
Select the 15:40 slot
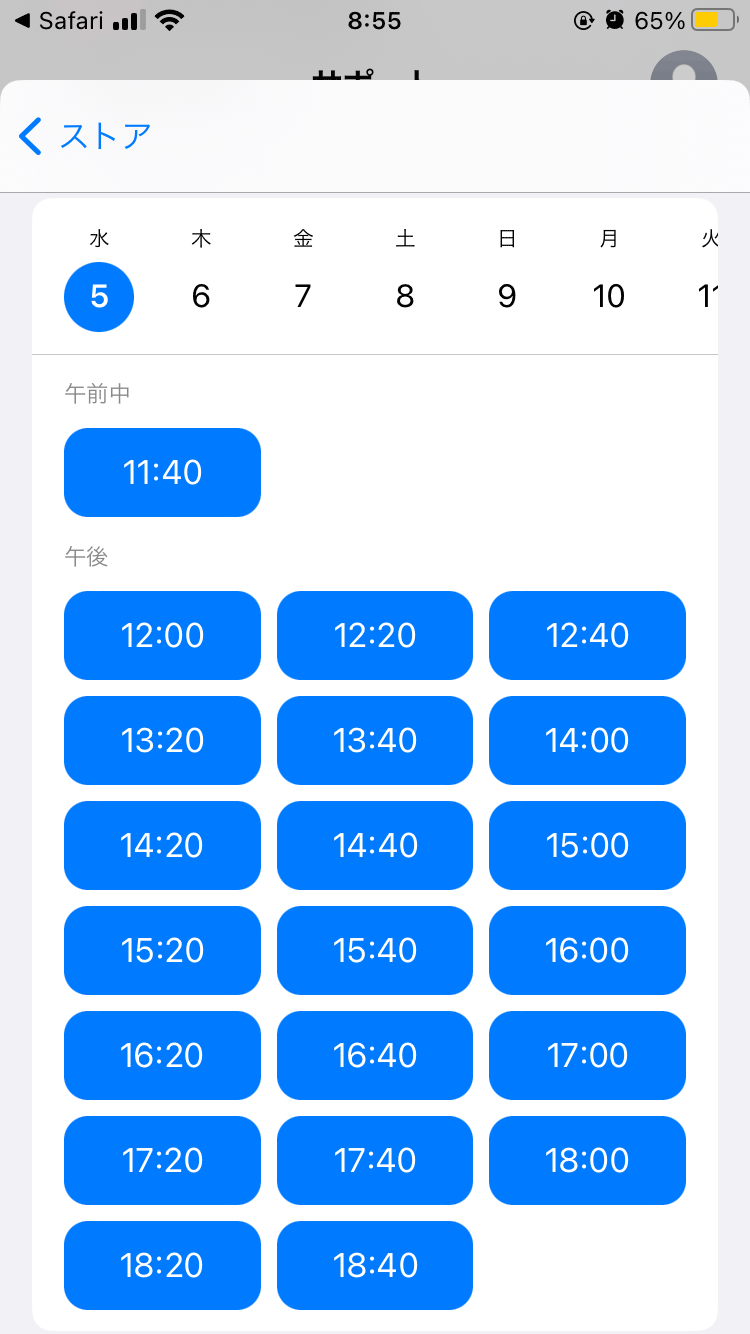click(375, 950)
